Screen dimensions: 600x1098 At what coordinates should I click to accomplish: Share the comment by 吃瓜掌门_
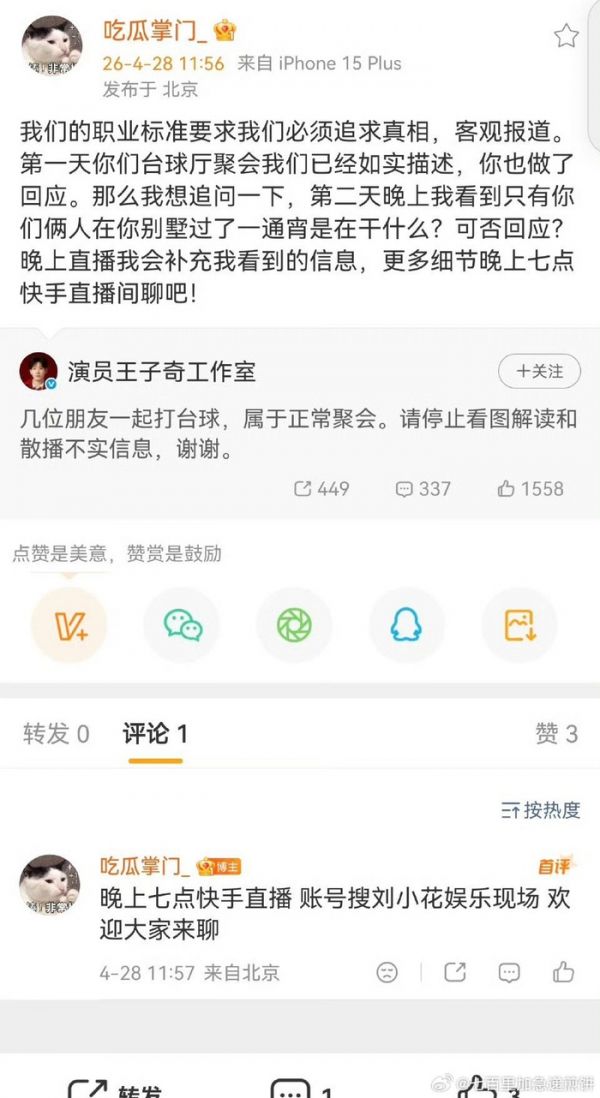(x=455, y=971)
